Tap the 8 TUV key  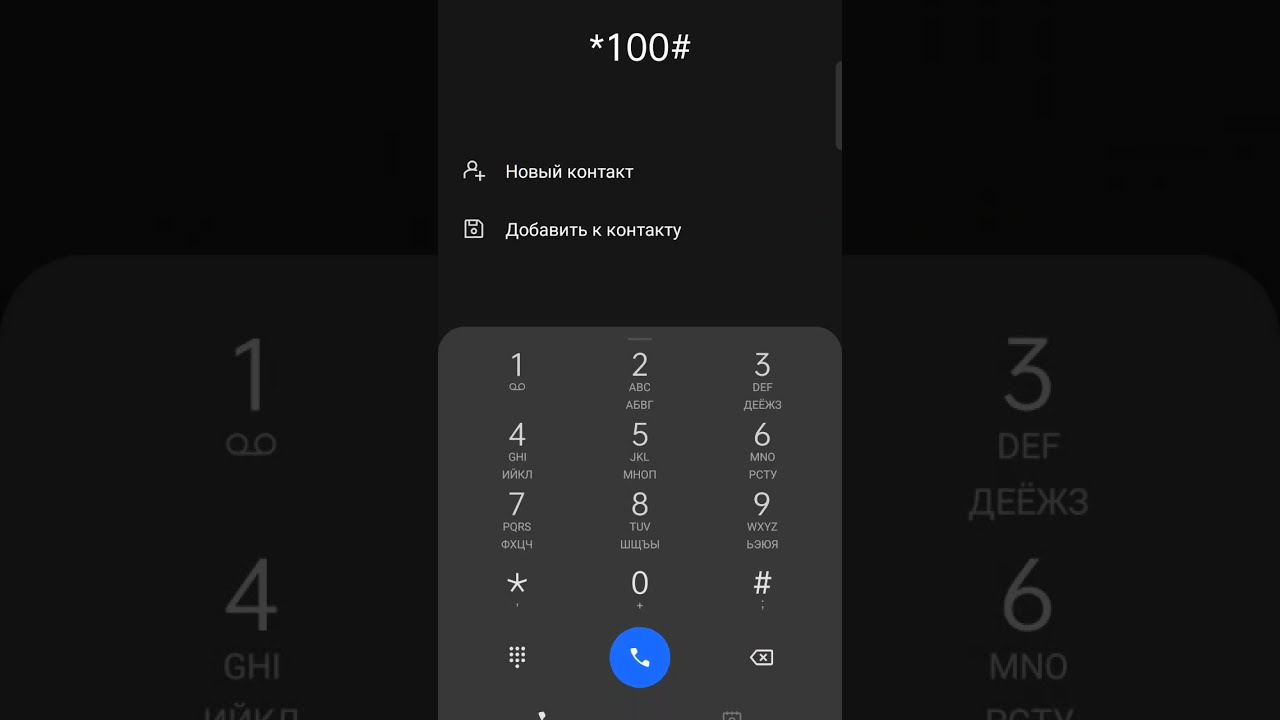point(640,518)
